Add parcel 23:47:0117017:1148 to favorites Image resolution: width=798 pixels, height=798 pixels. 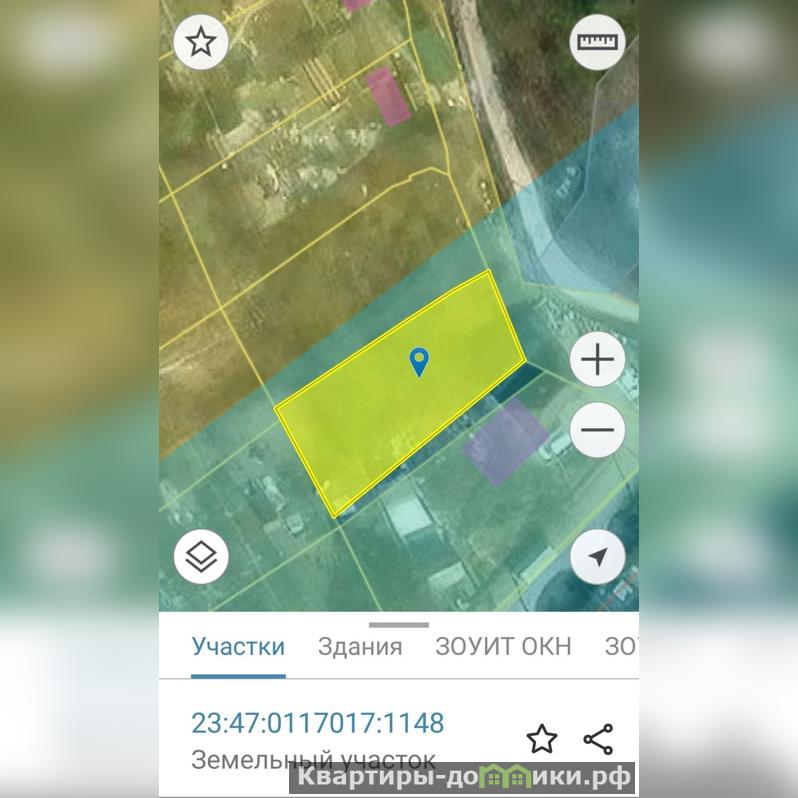[541, 740]
